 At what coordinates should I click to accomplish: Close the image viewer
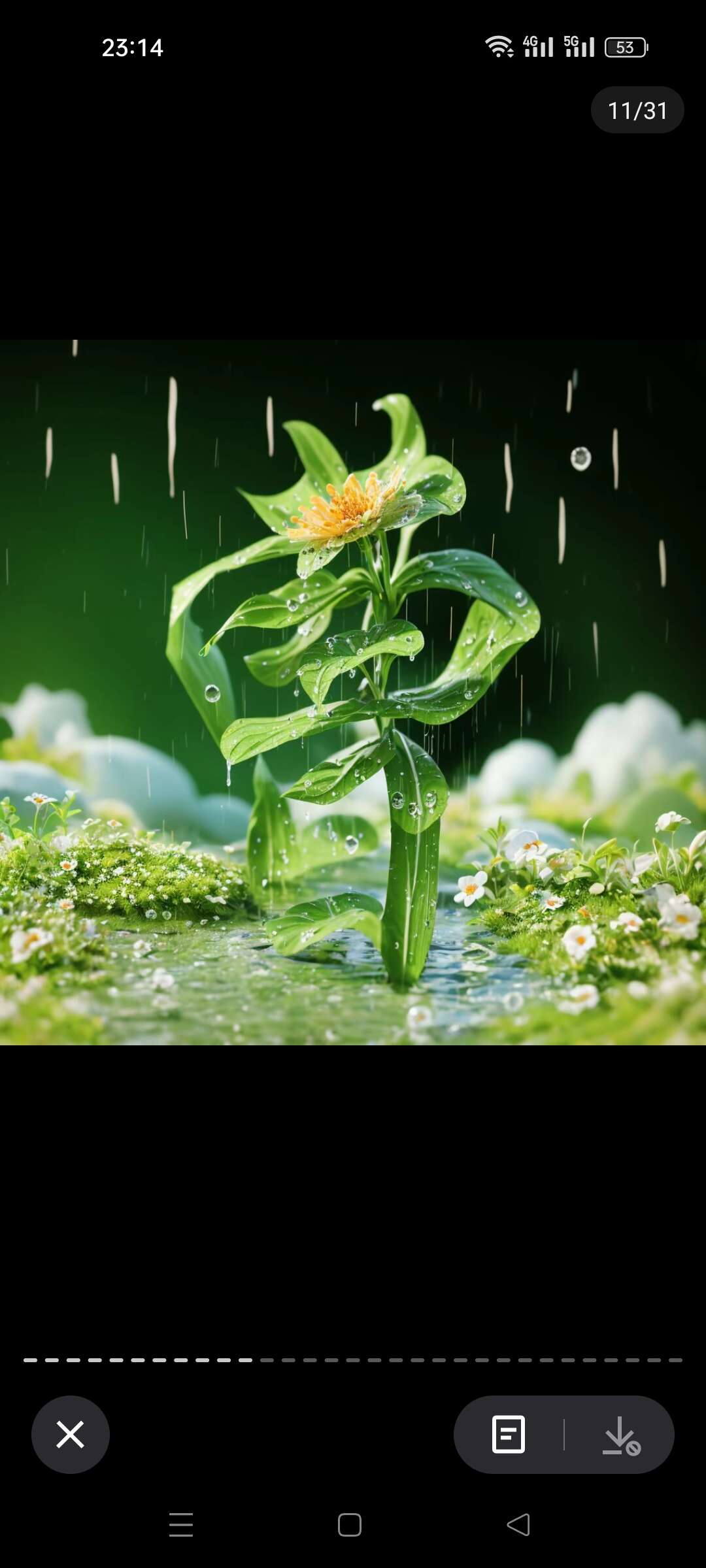click(71, 1435)
